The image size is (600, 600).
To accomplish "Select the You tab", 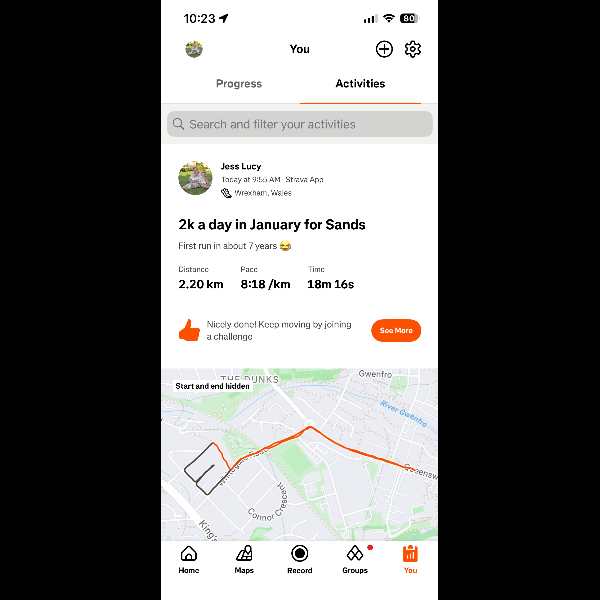I will pyautogui.click(x=410, y=559).
